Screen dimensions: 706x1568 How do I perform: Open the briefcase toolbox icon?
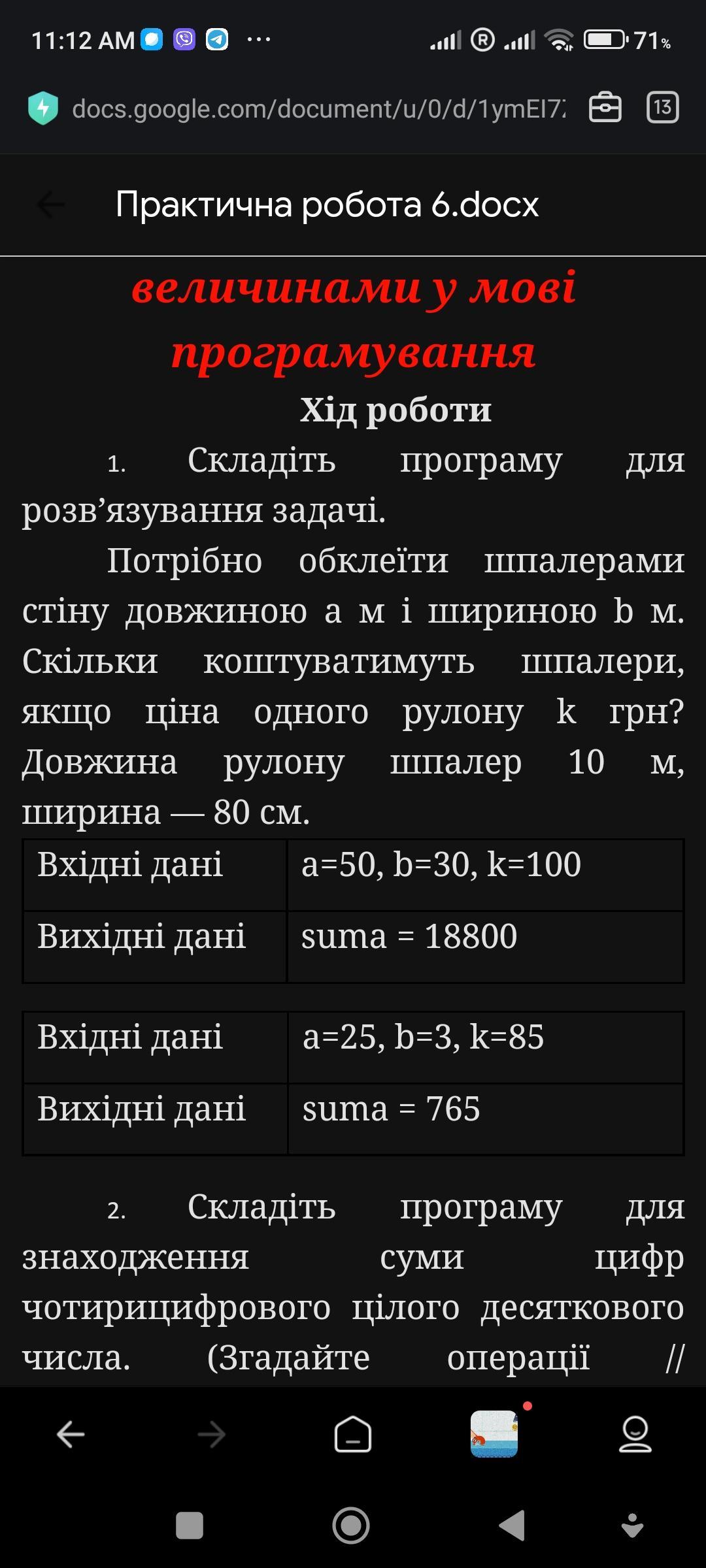[x=605, y=107]
